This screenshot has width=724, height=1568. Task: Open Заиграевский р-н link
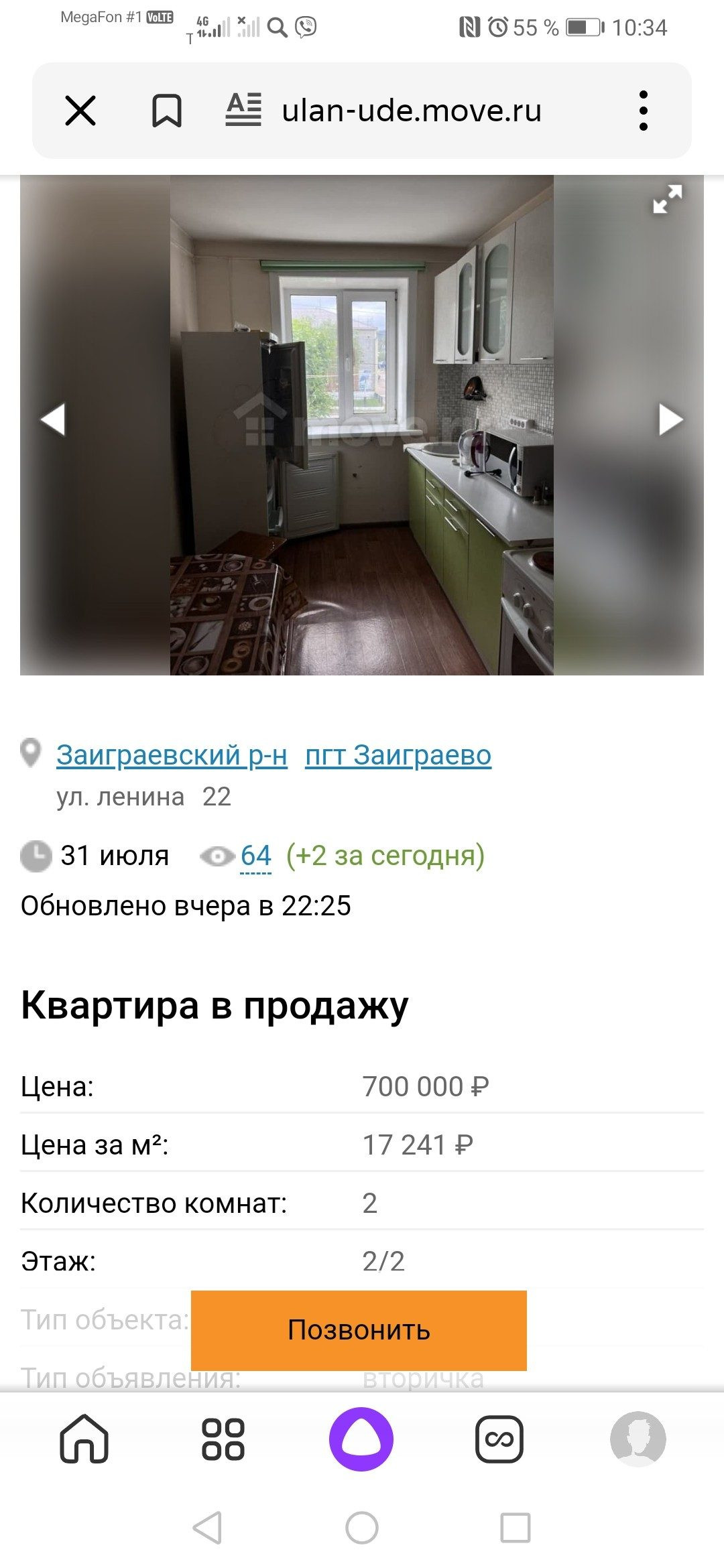172,755
